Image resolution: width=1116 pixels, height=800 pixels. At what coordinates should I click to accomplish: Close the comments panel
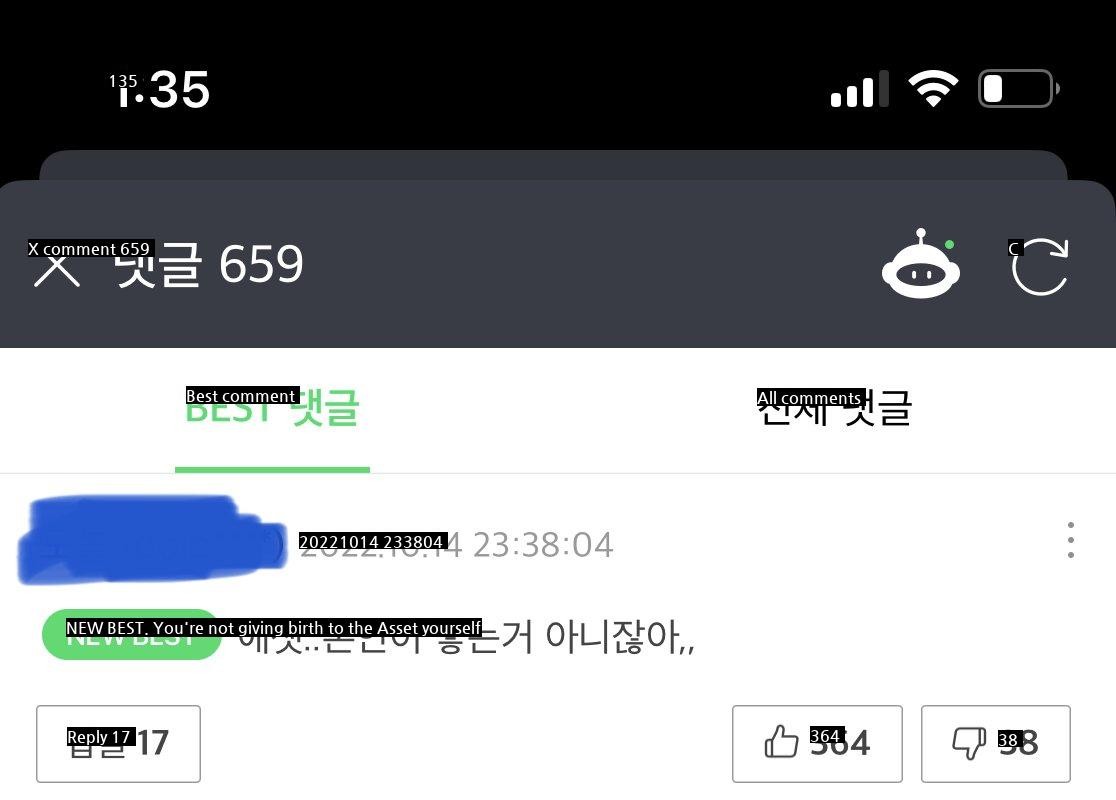56,266
